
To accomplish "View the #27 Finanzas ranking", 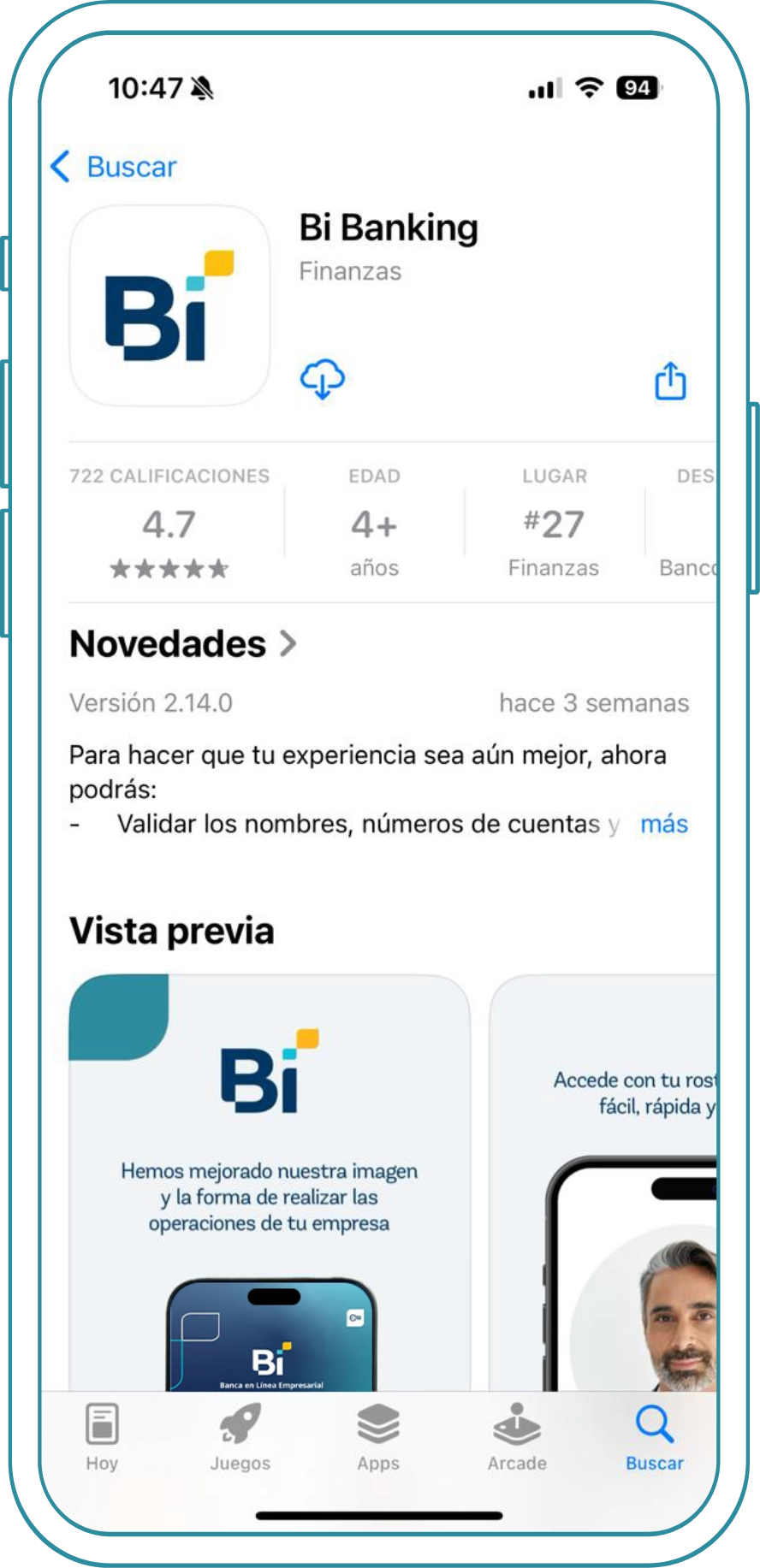I will 554,523.
